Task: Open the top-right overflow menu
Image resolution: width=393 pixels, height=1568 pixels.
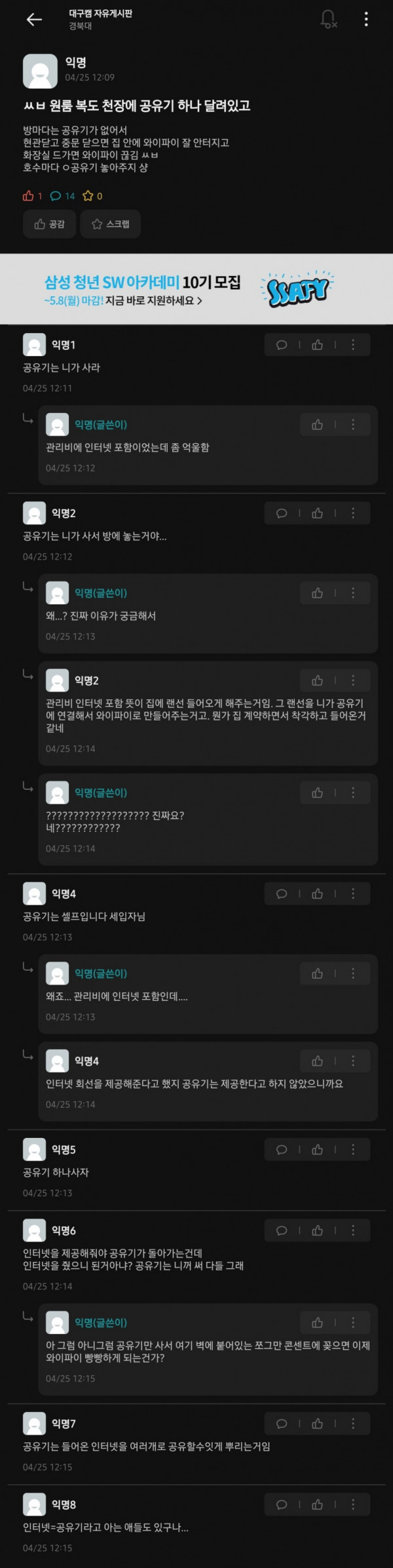Action: point(366,20)
